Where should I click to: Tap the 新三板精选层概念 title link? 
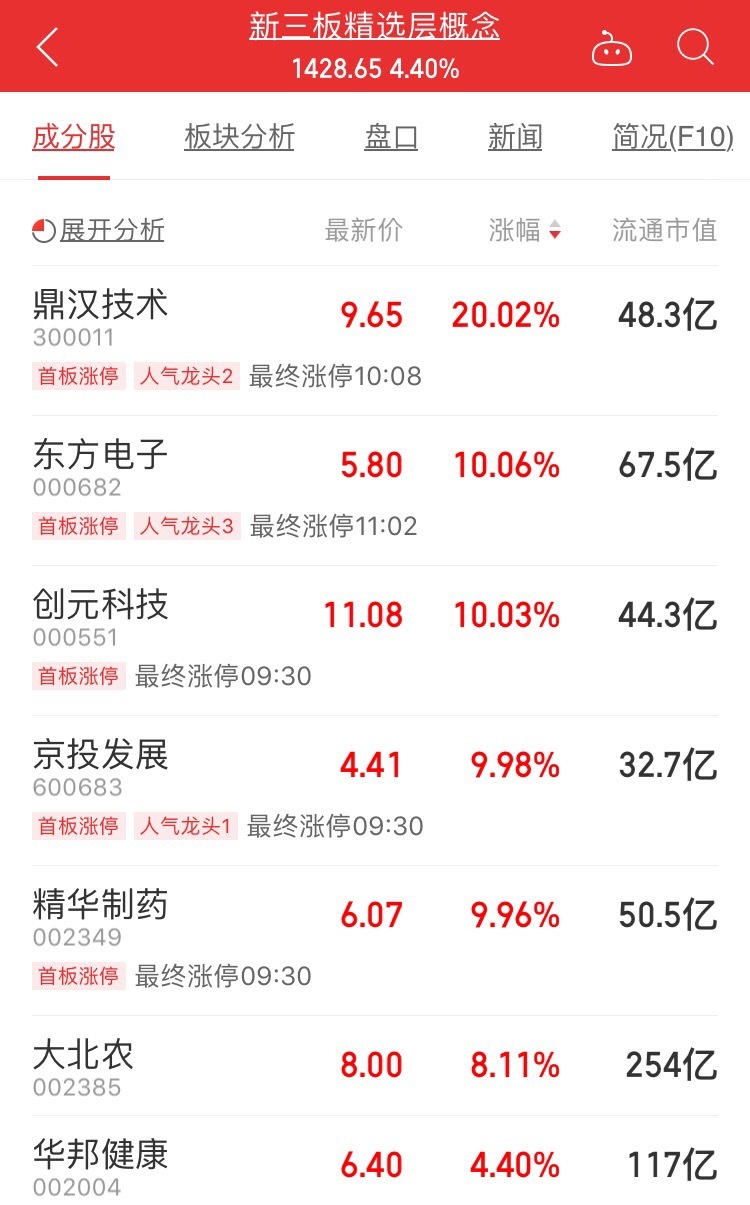pos(374,27)
